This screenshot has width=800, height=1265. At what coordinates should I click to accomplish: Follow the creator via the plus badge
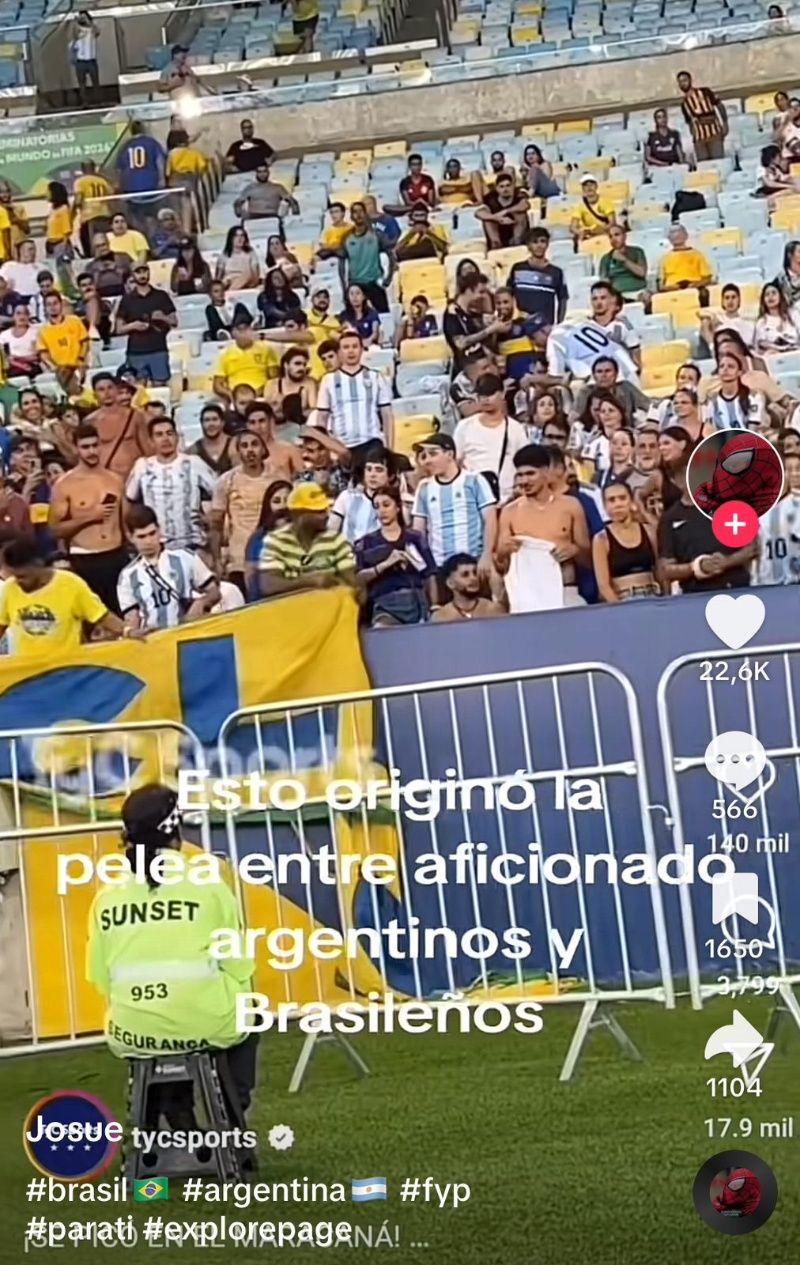coord(735,524)
